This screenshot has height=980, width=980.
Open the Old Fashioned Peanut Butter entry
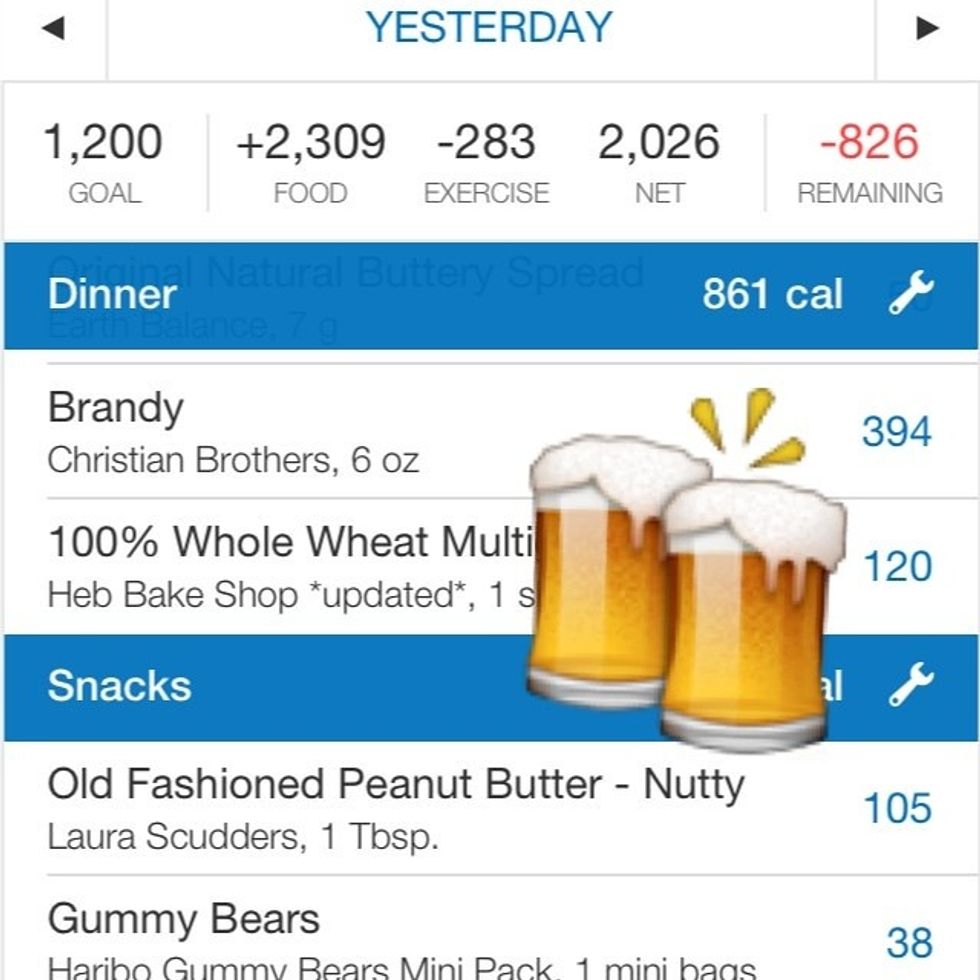pos(400,808)
